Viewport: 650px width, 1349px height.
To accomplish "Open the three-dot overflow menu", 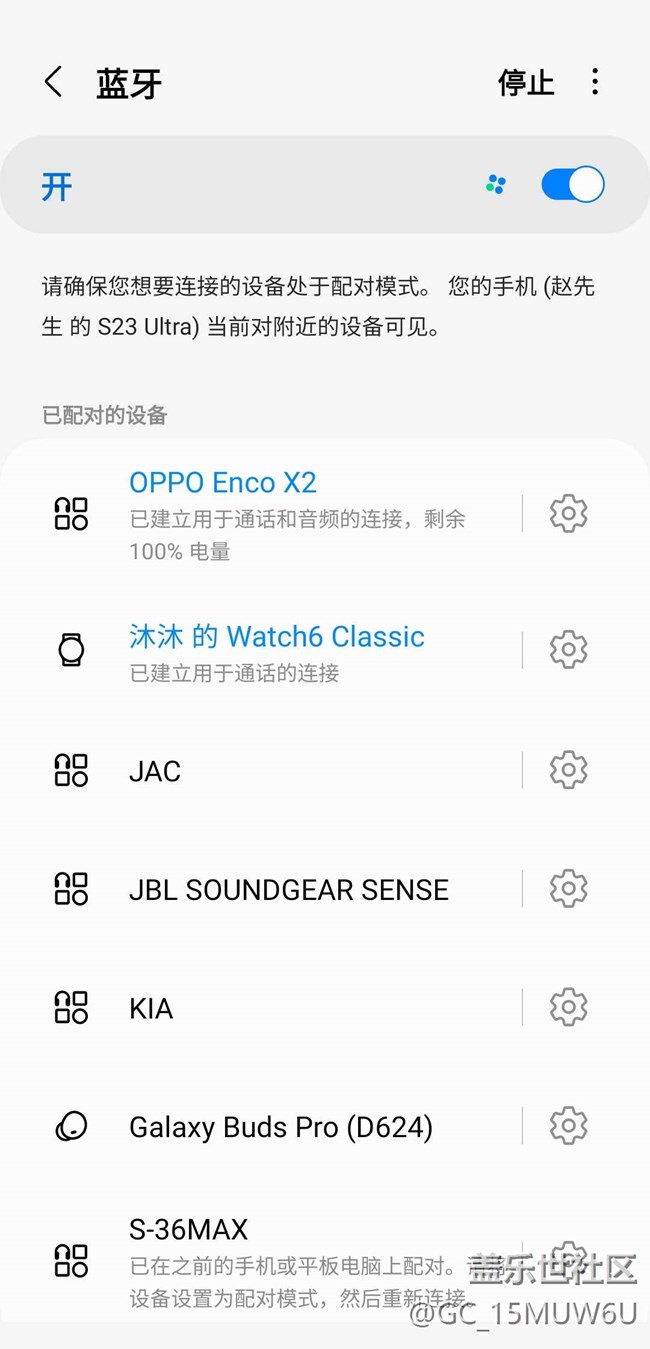I will (x=595, y=83).
